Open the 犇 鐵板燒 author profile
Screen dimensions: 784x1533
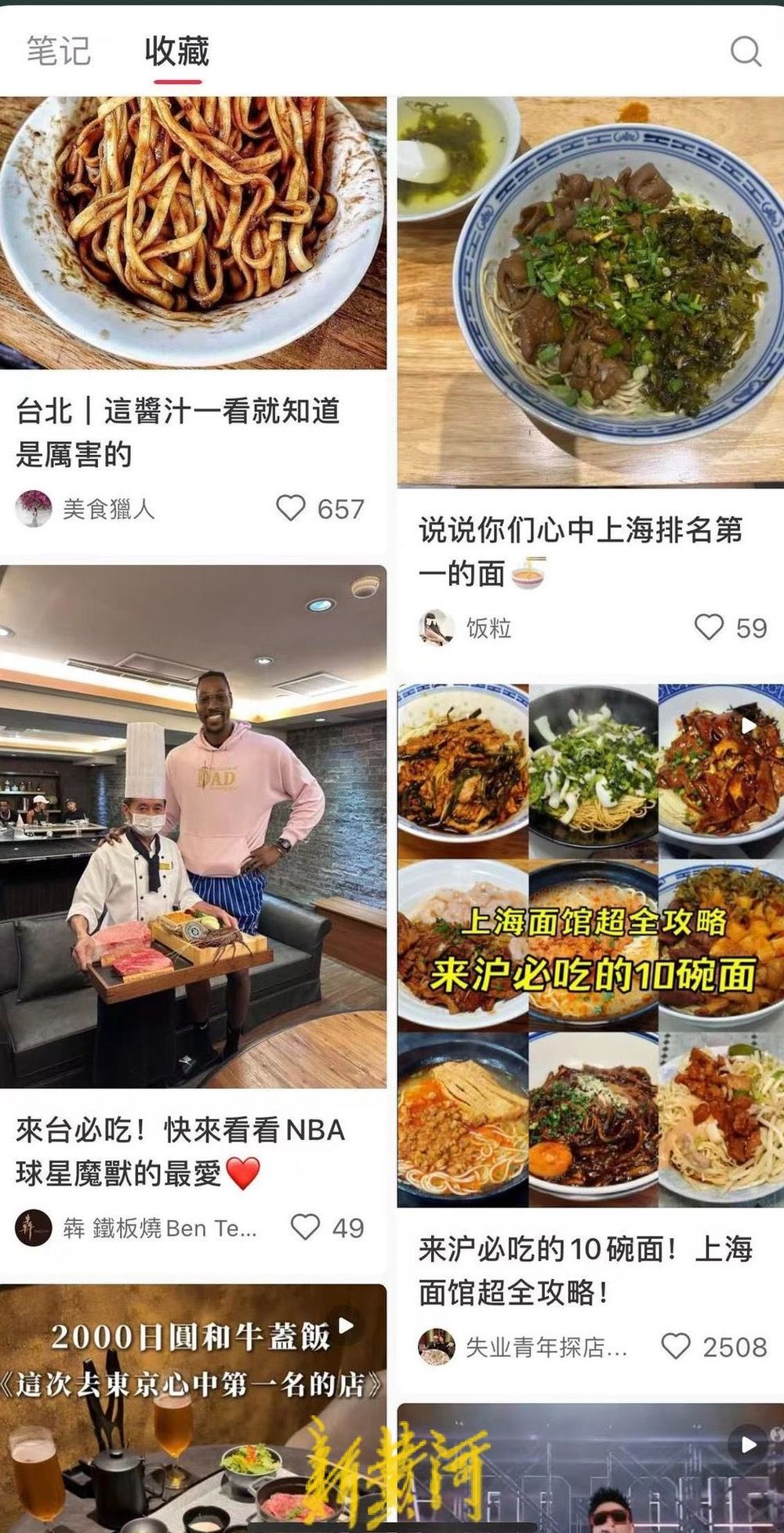(34, 1227)
